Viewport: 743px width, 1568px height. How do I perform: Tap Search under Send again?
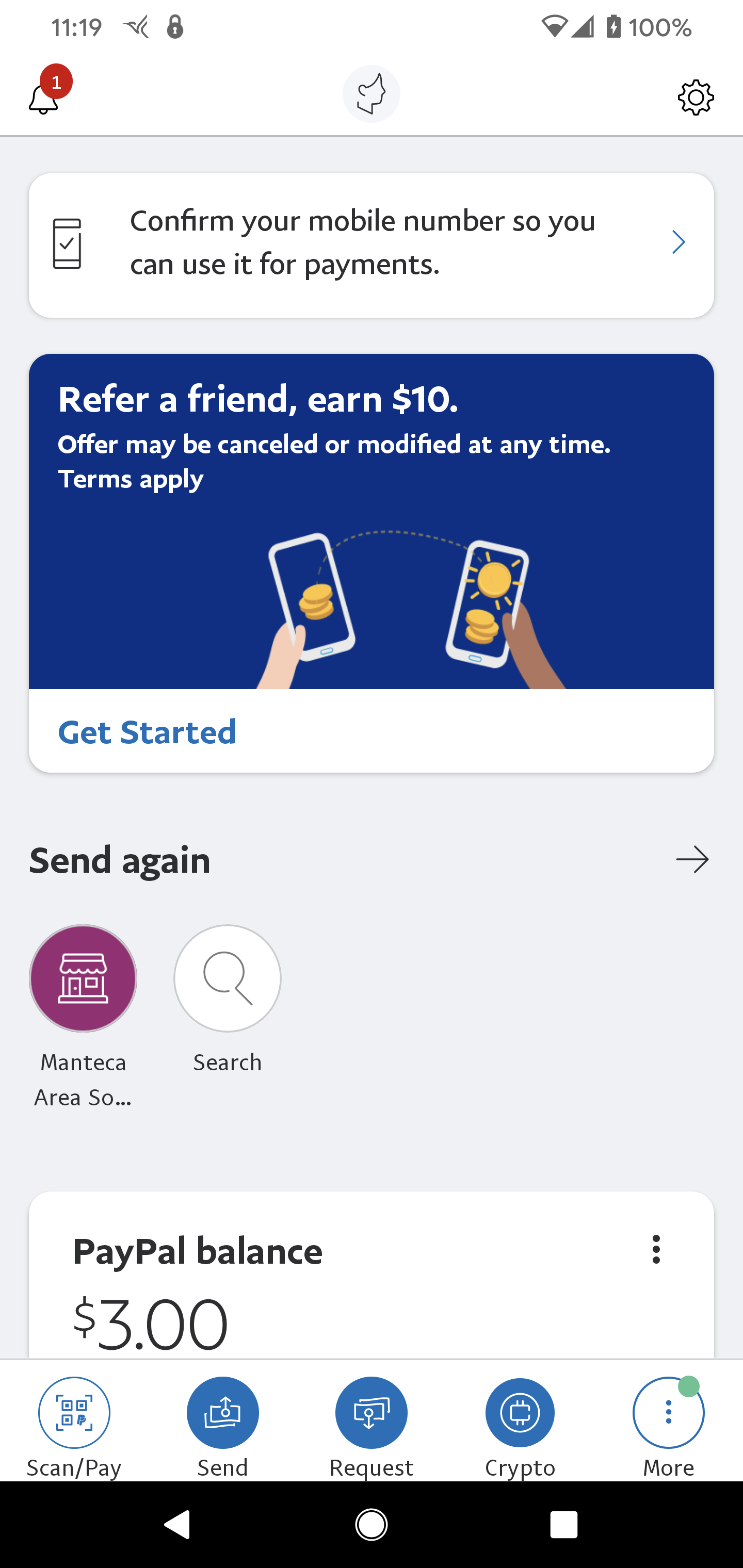[x=227, y=978]
